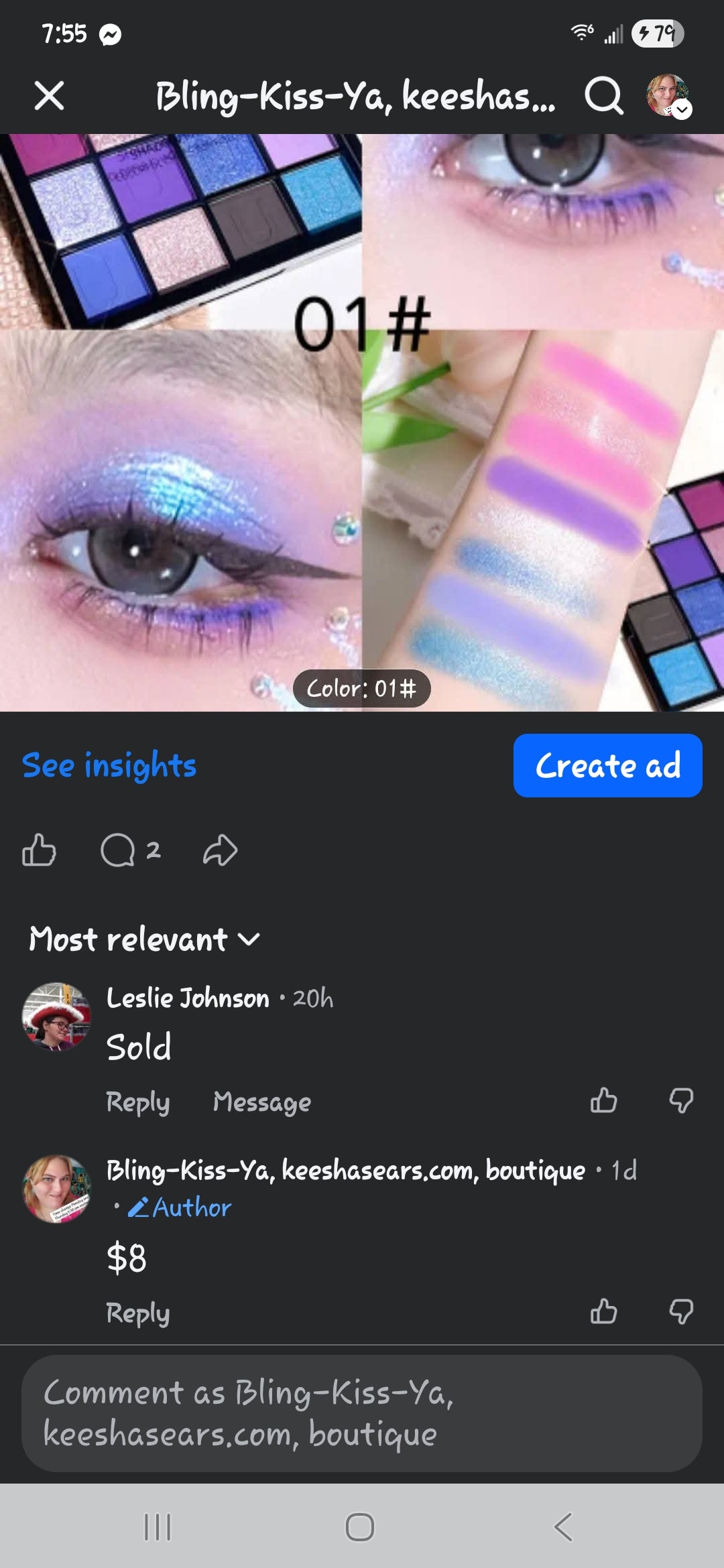Like the $8 comment
This screenshot has height=1568, width=724.
603,1311
